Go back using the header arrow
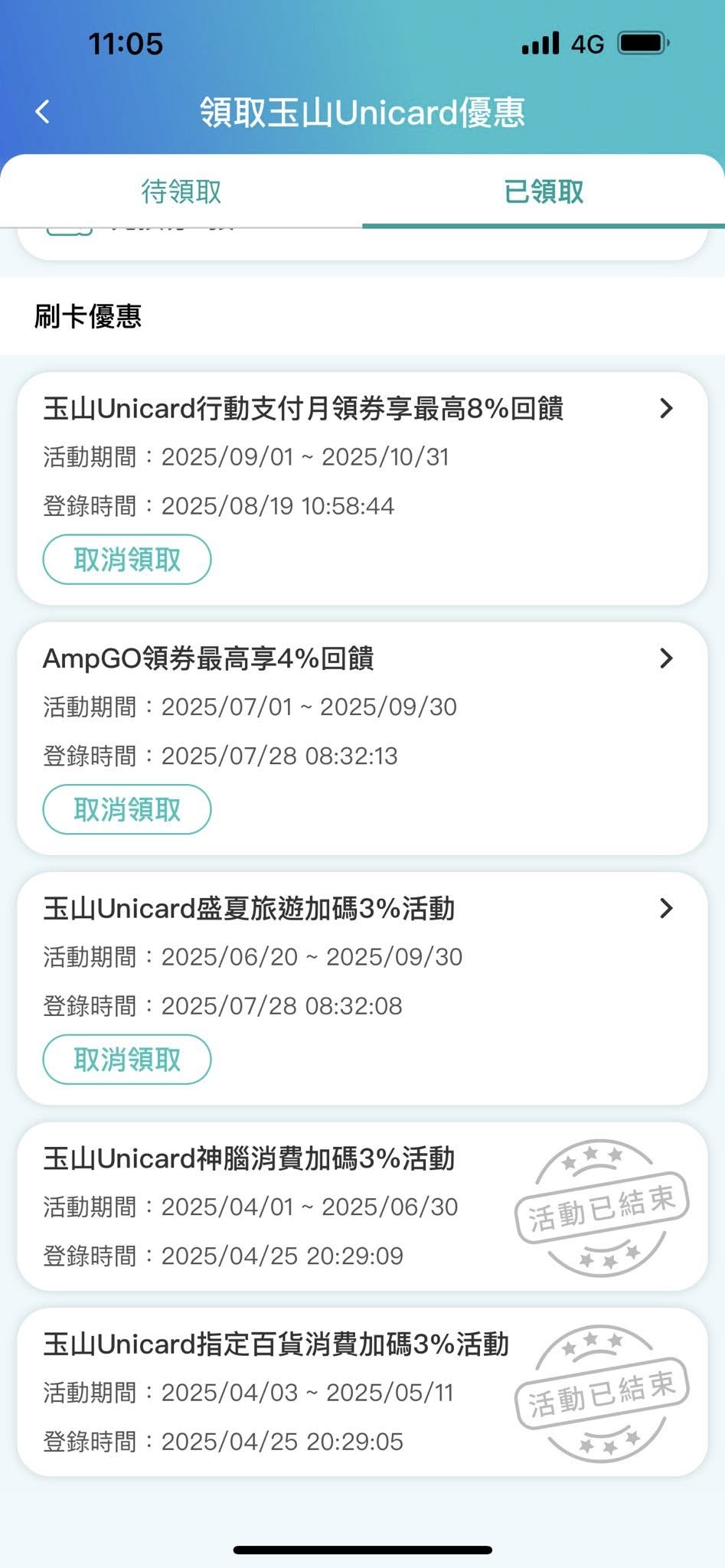This screenshot has width=725, height=1568. click(43, 112)
